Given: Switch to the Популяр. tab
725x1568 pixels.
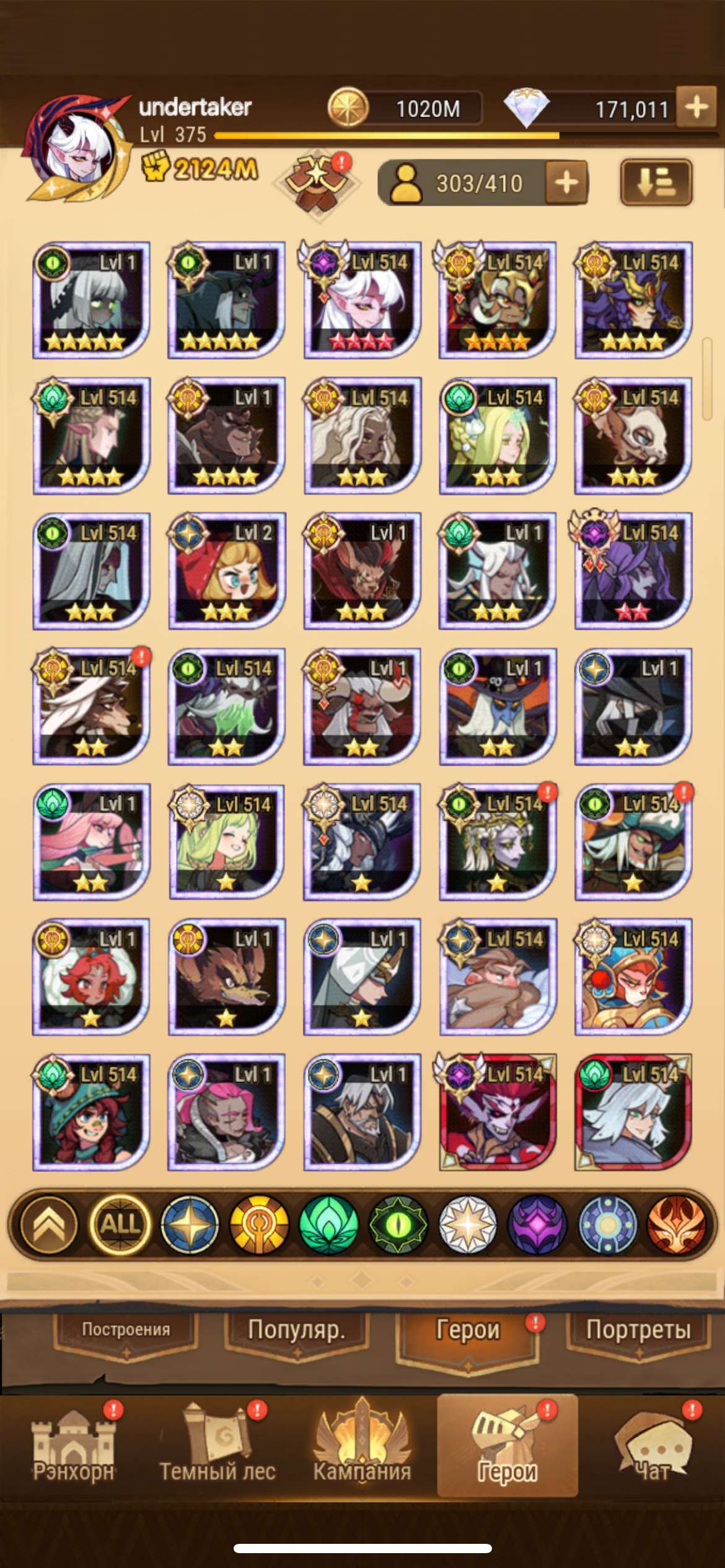Looking at the screenshot, I should 297,1330.
